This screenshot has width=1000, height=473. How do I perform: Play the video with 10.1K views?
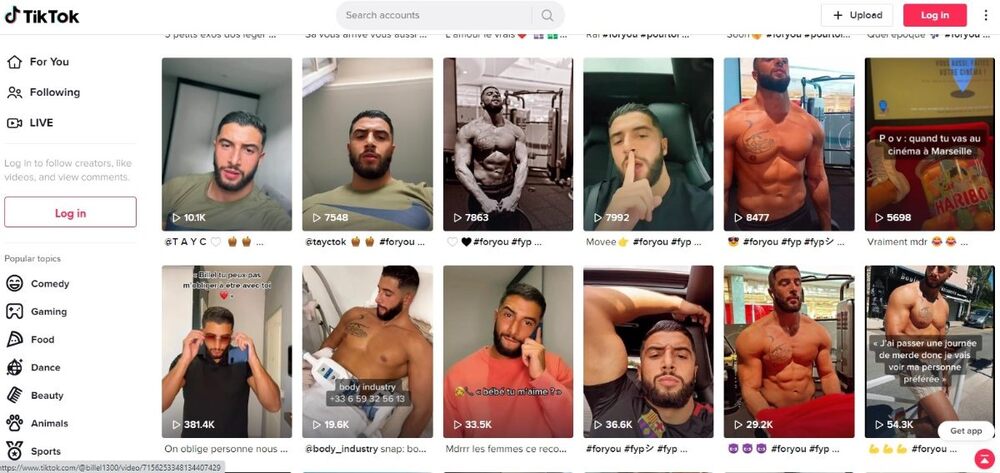227,144
